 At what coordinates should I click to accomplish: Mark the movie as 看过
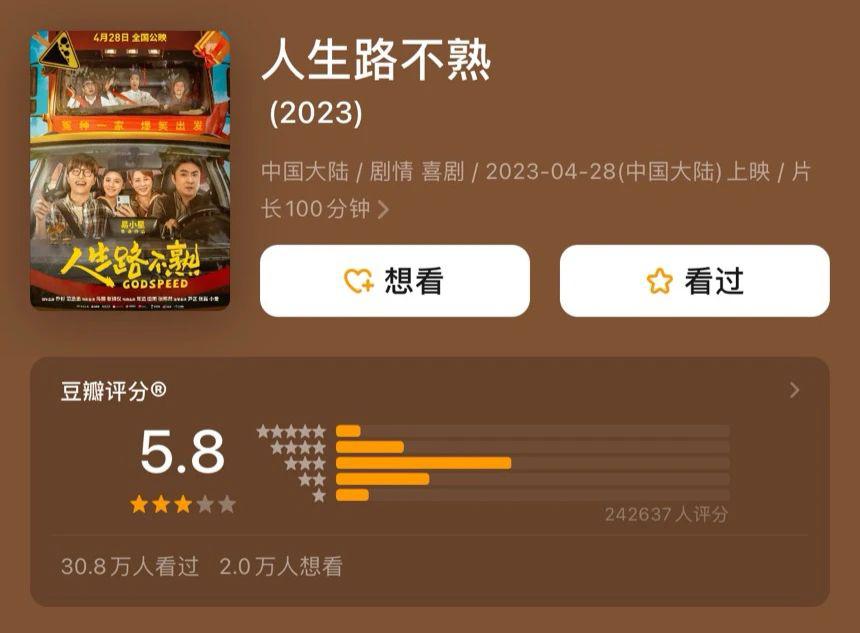[694, 281]
